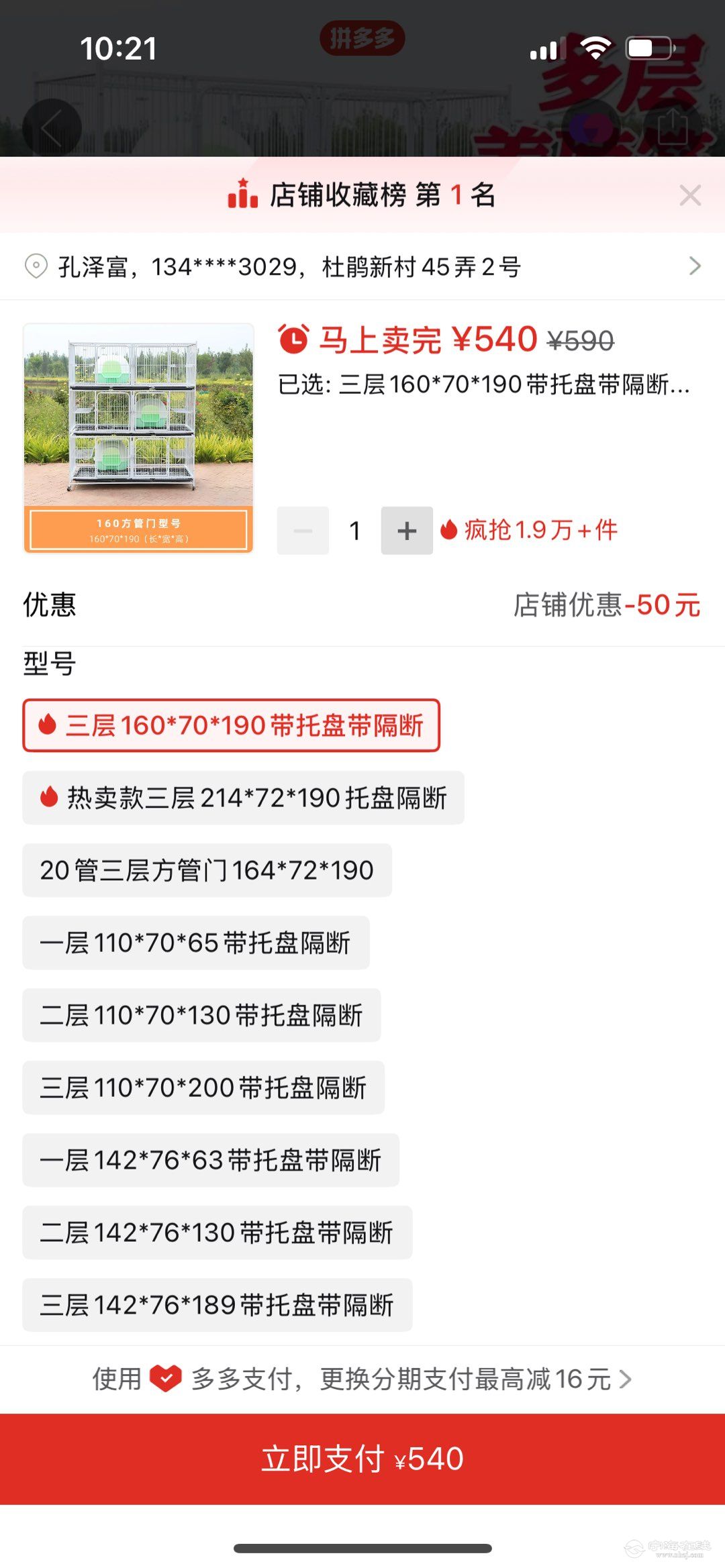Pick 20管三层方管门164*72*190 option

(x=207, y=870)
